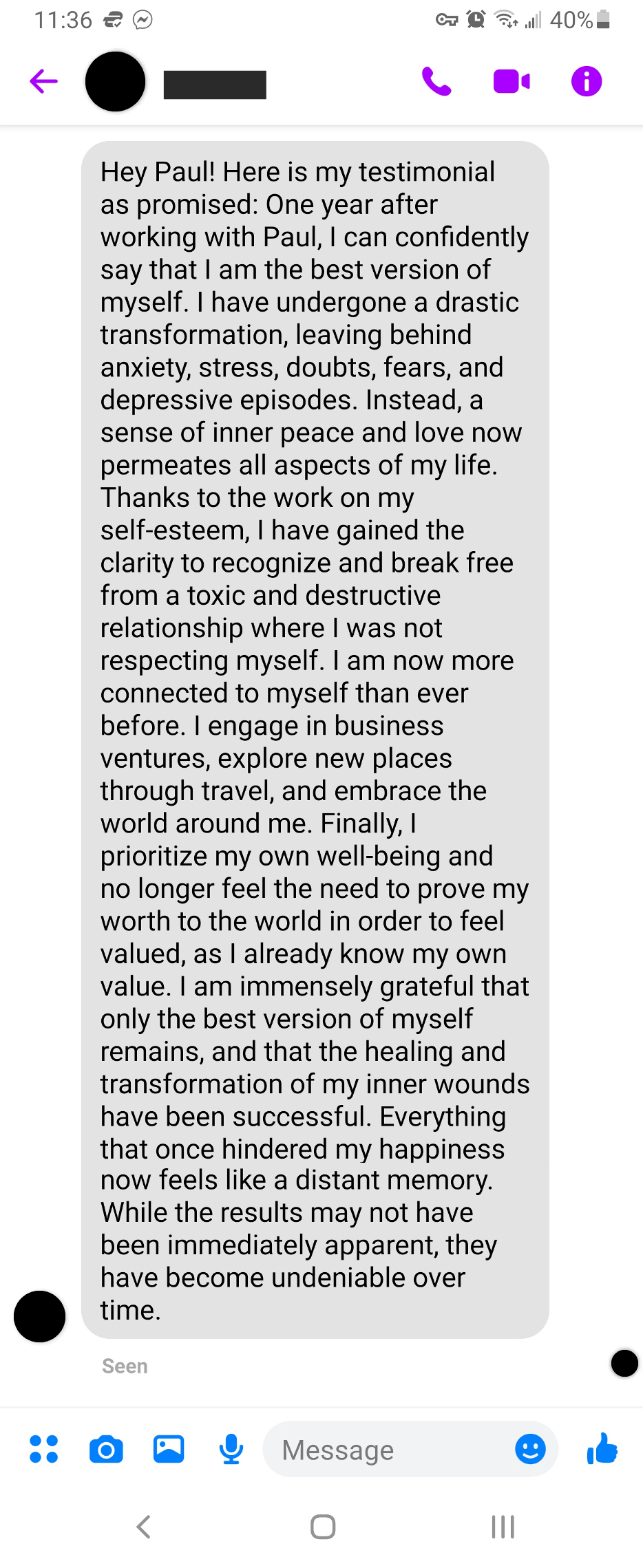The image size is (643, 1568).
Task: Tap the Message text field
Action: click(x=386, y=1450)
